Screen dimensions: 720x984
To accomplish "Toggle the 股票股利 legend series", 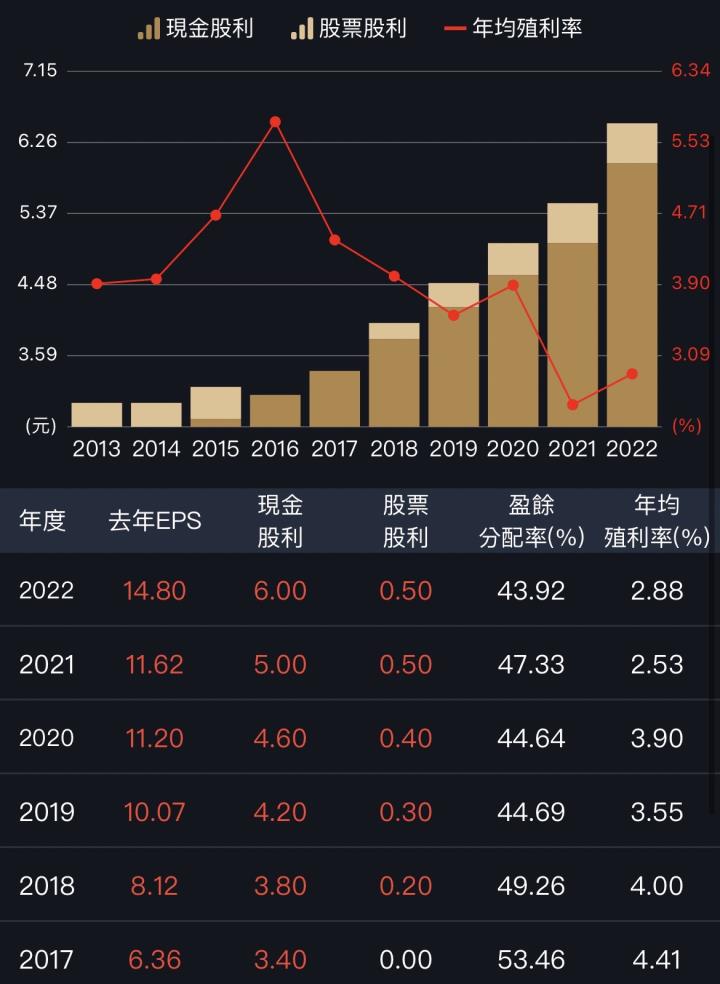I will [349, 28].
